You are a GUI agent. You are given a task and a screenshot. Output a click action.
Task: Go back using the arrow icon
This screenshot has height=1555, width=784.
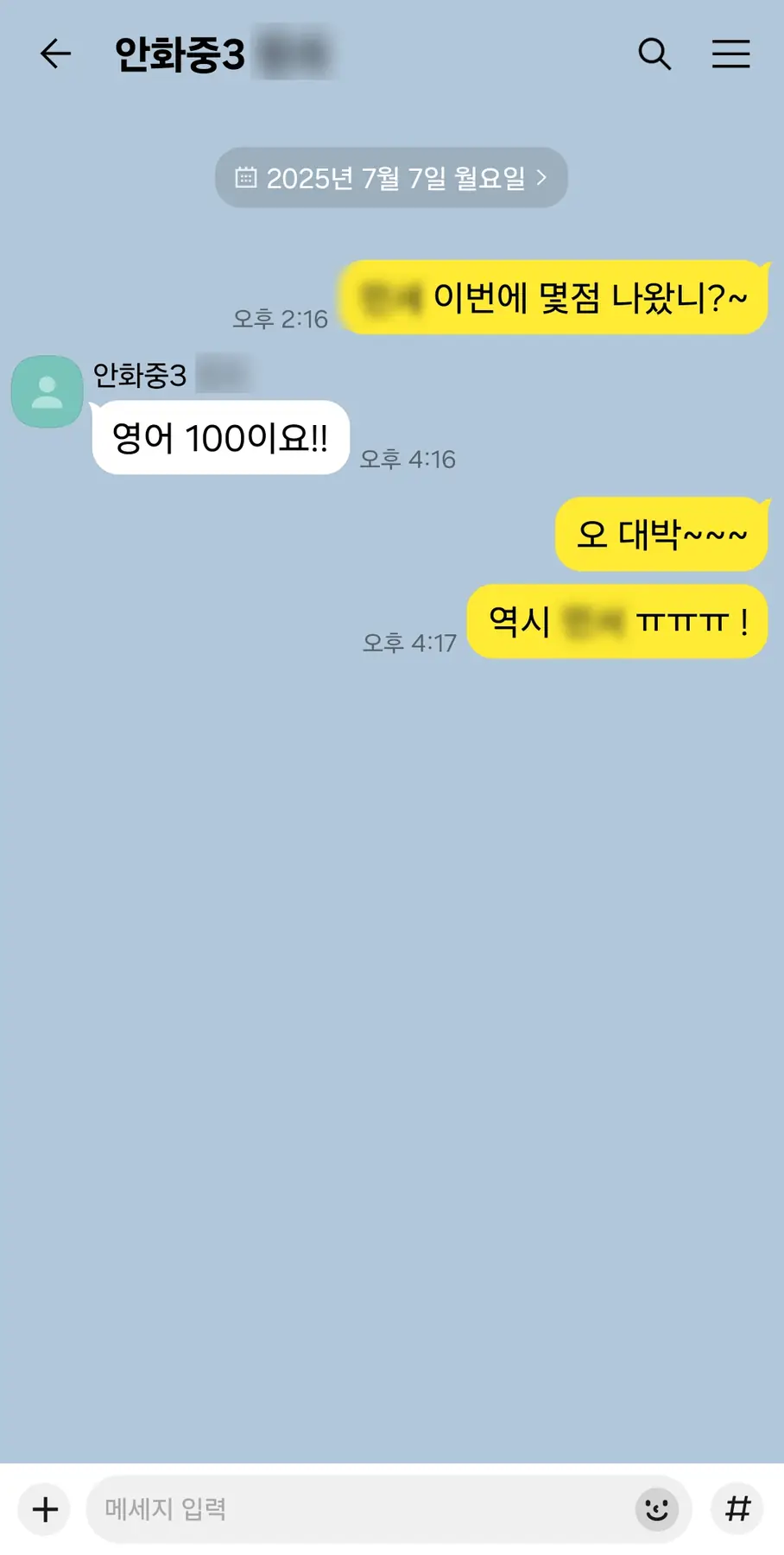[x=55, y=54]
